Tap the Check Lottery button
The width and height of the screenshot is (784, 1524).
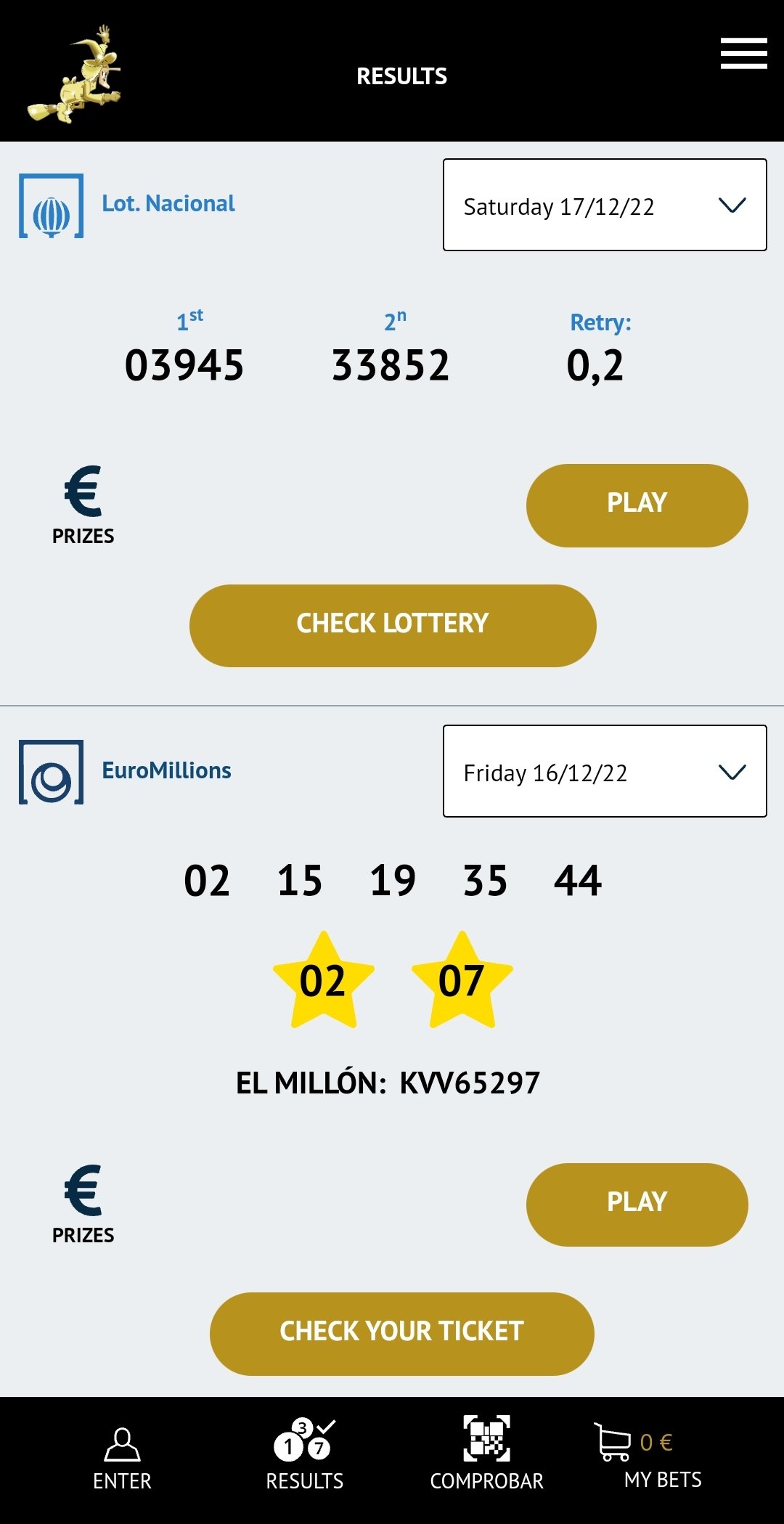tap(393, 625)
